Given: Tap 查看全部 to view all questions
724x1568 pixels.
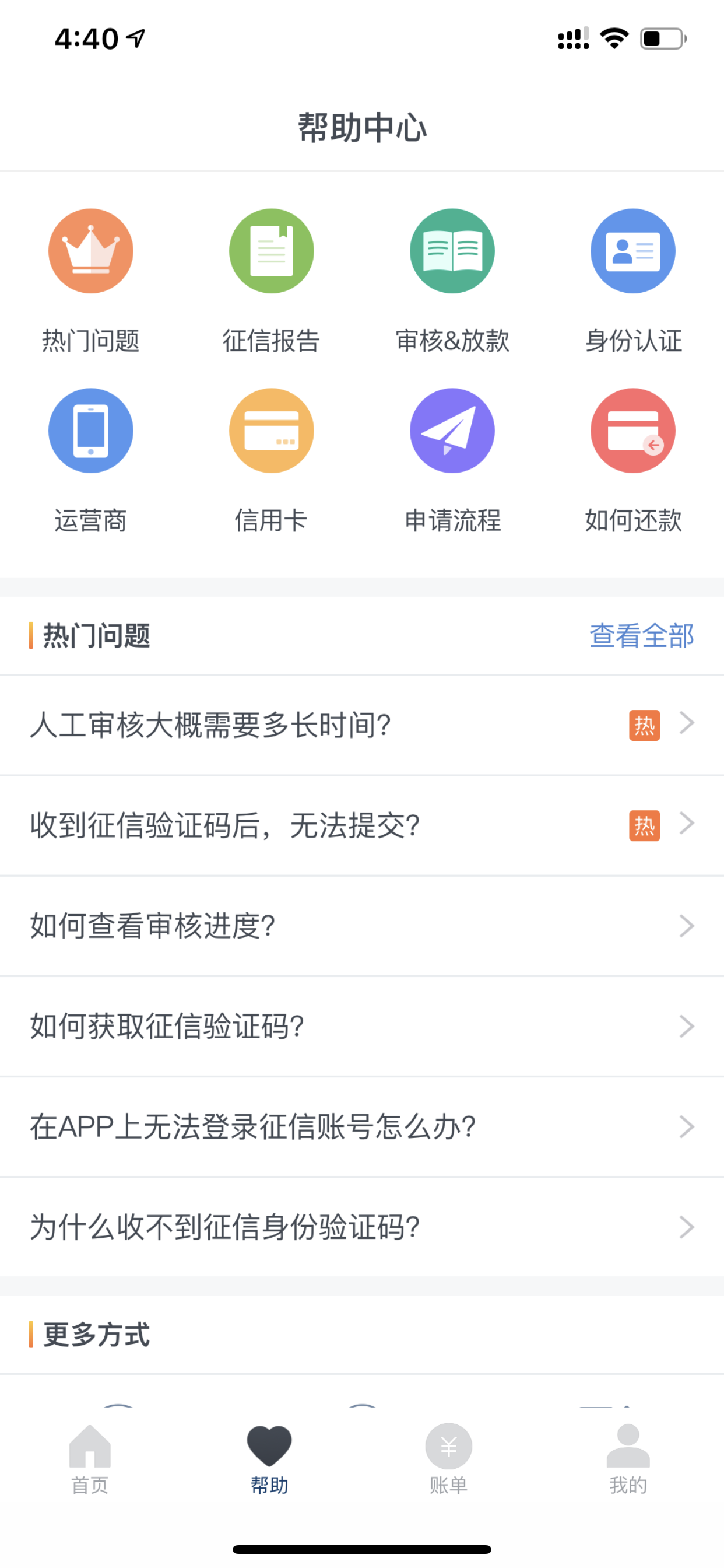Looking at the screenshot, I should click(x=641, y=635).
